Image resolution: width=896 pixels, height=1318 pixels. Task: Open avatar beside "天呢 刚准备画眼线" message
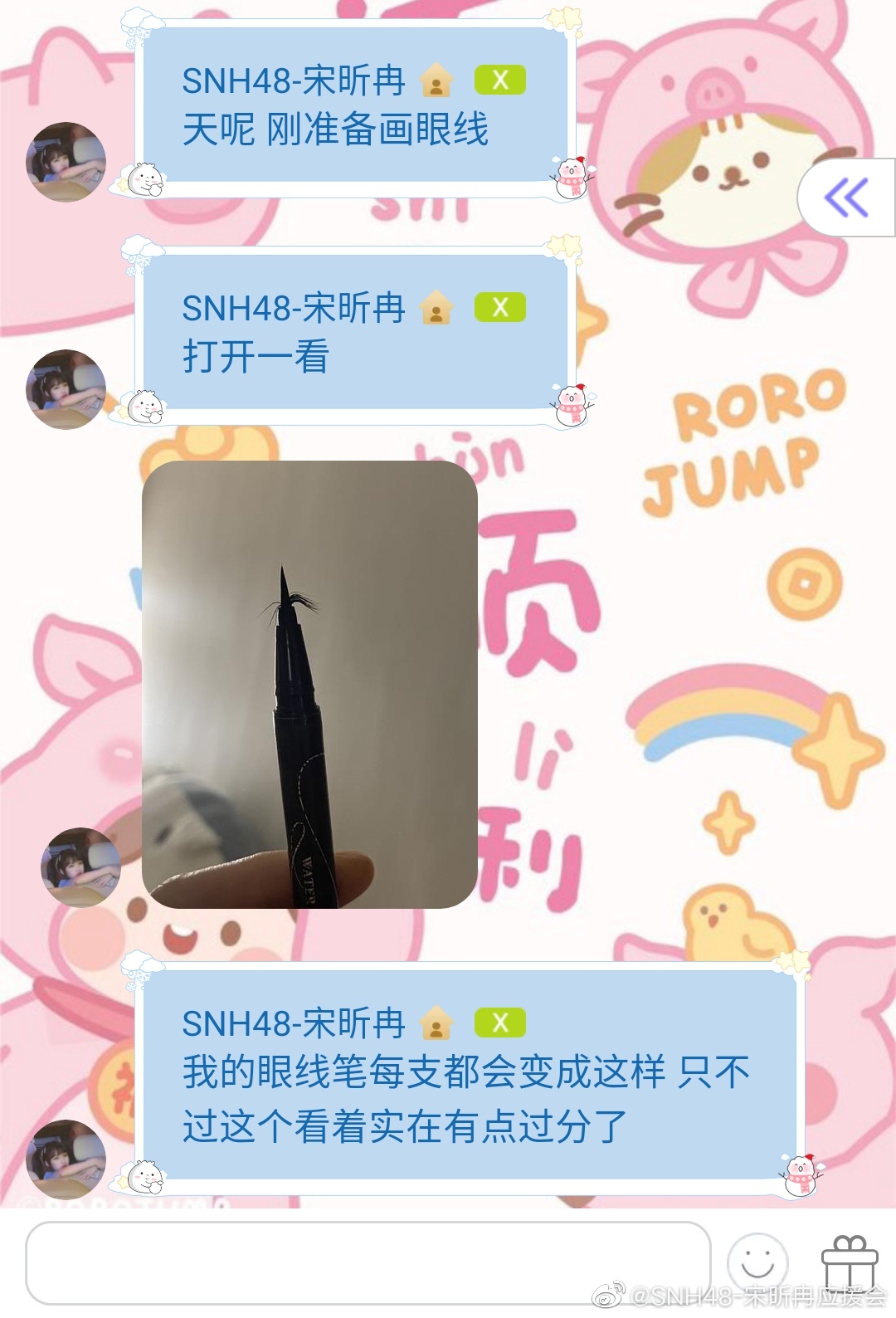[66, 162]
